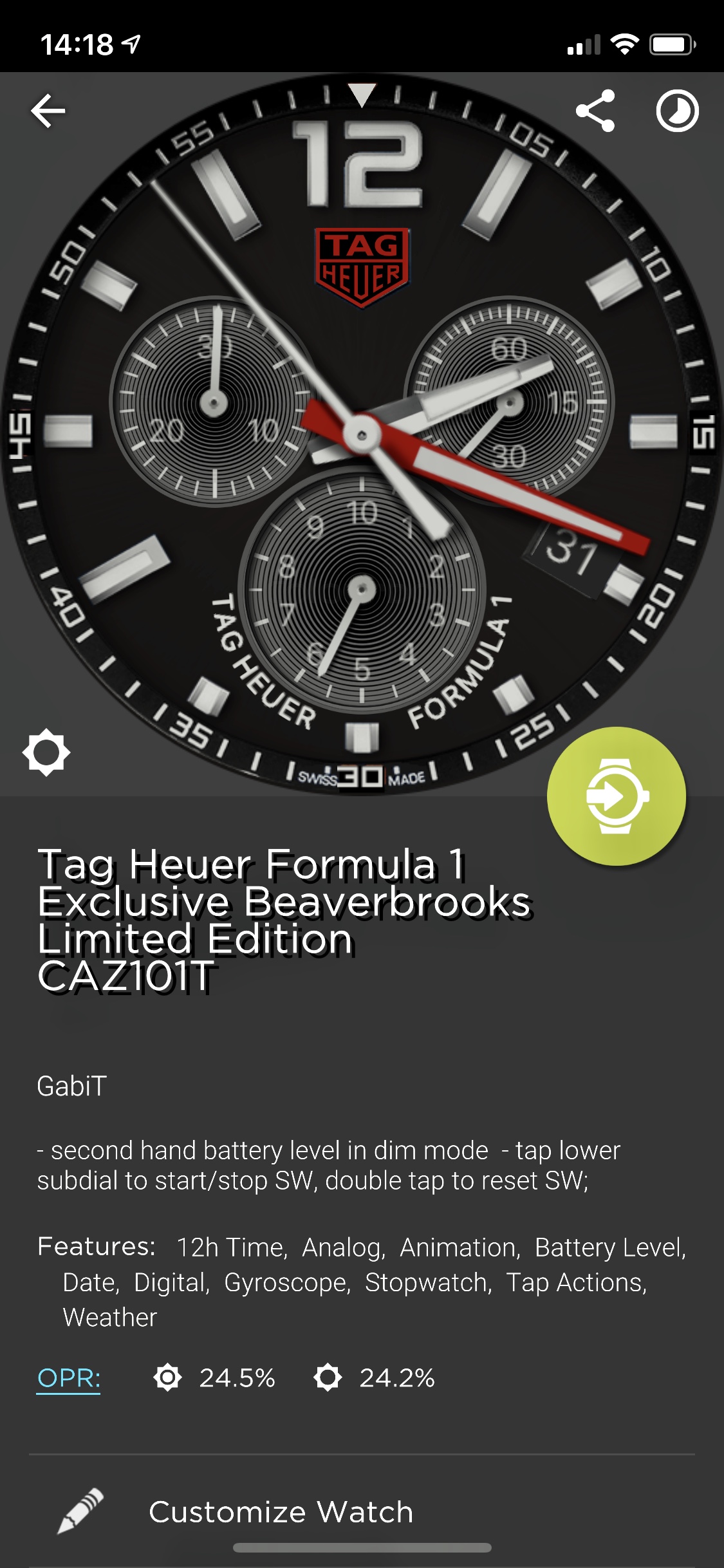Toggle dim mode brightness preview
This screenshot has width=724, height=1568.
pyautogui.click(x=46, y=752)
